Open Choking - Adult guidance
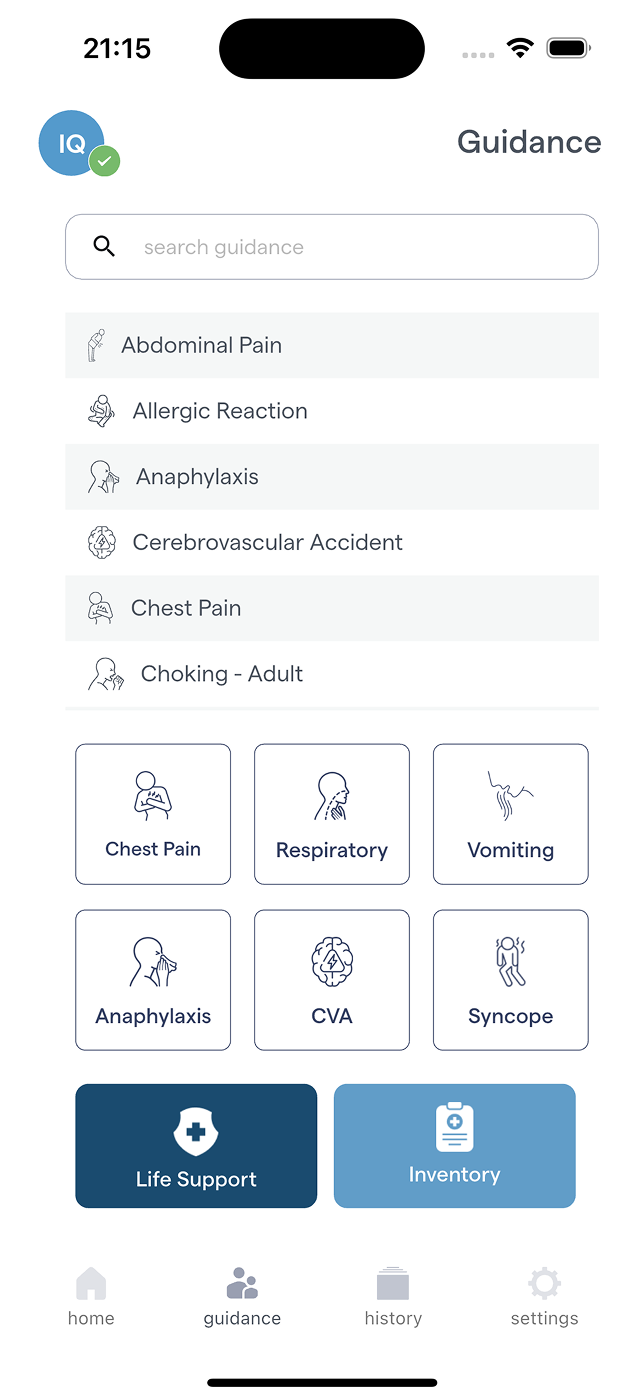The image size is (644, 1400). pyautogui.click(x=332, y=674)
